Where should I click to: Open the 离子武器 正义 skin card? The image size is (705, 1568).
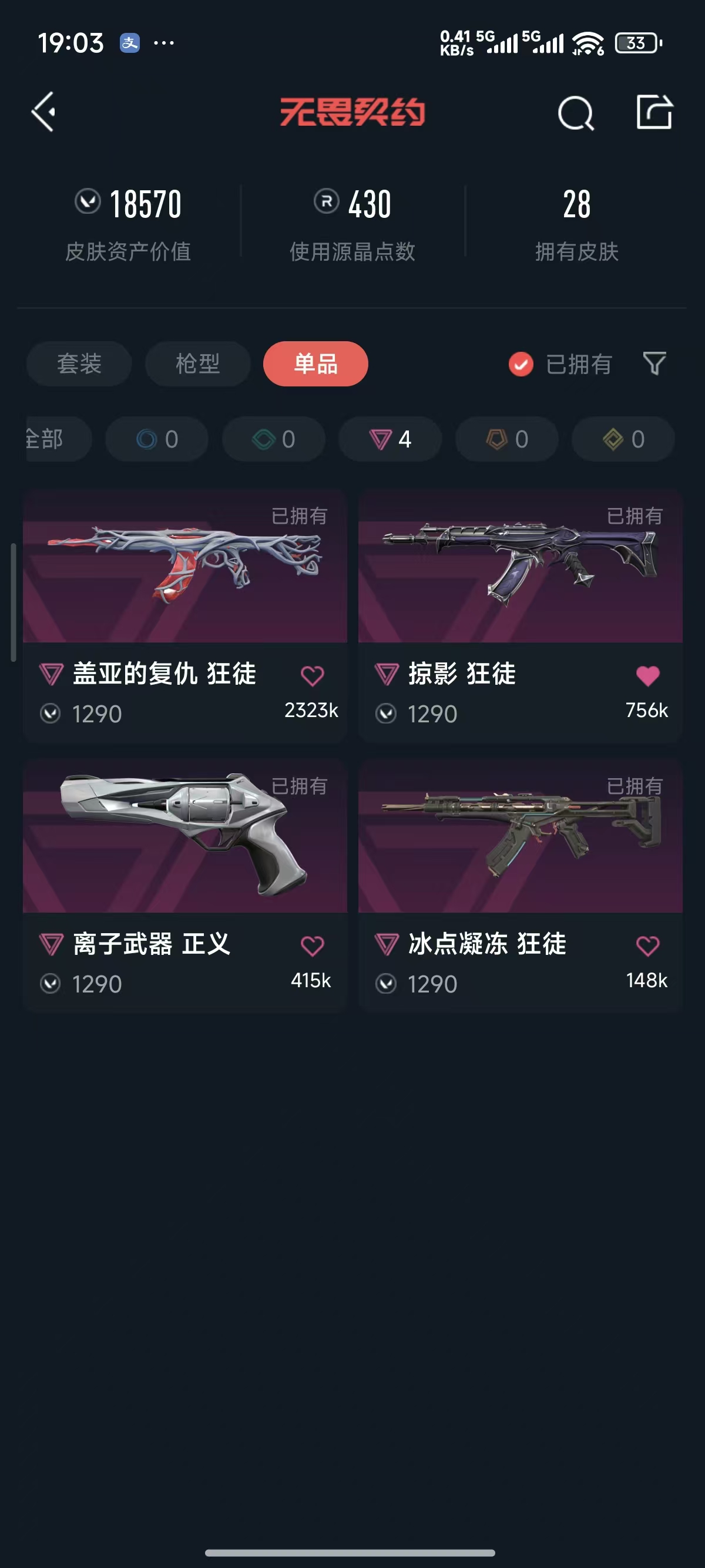(185, 886)
